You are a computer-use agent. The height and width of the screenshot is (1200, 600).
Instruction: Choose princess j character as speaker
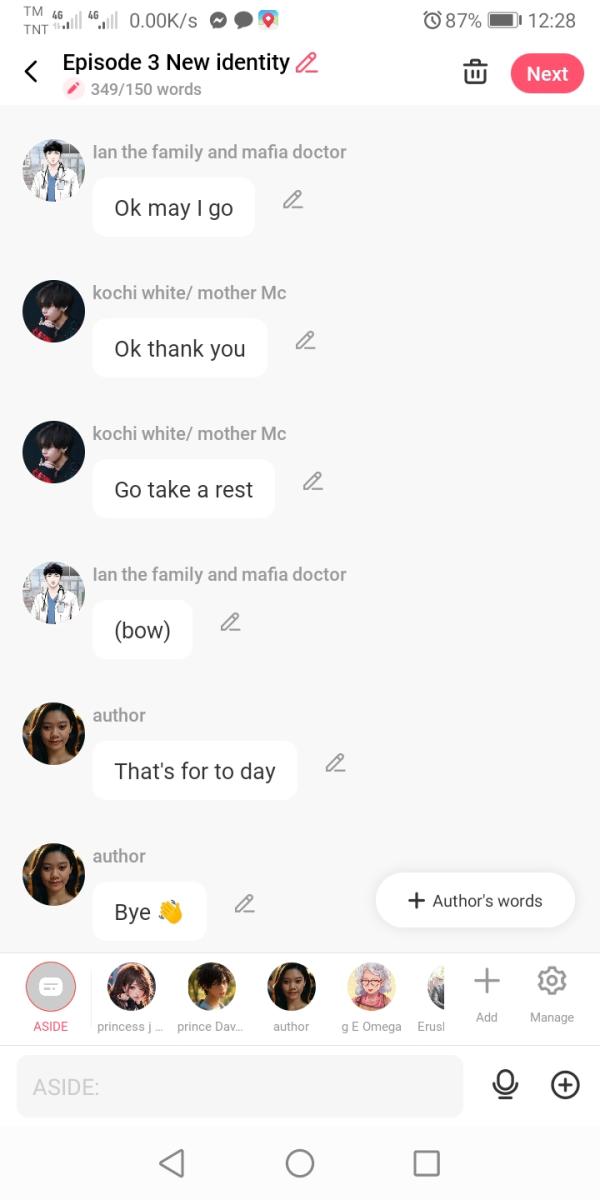tap(131, 988)
